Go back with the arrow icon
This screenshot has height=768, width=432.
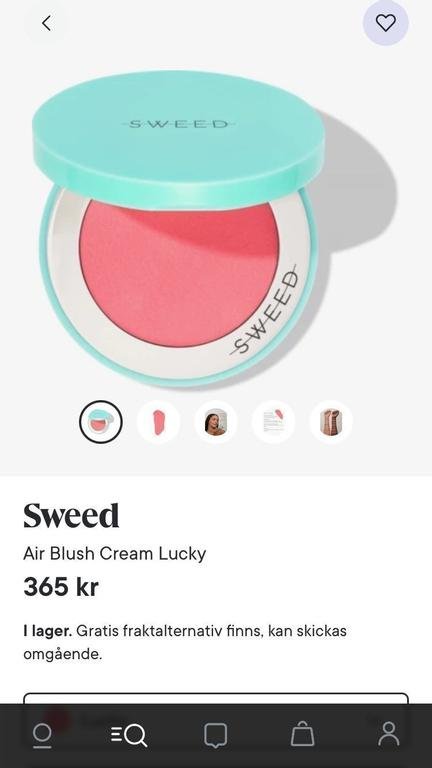point(47,23)
